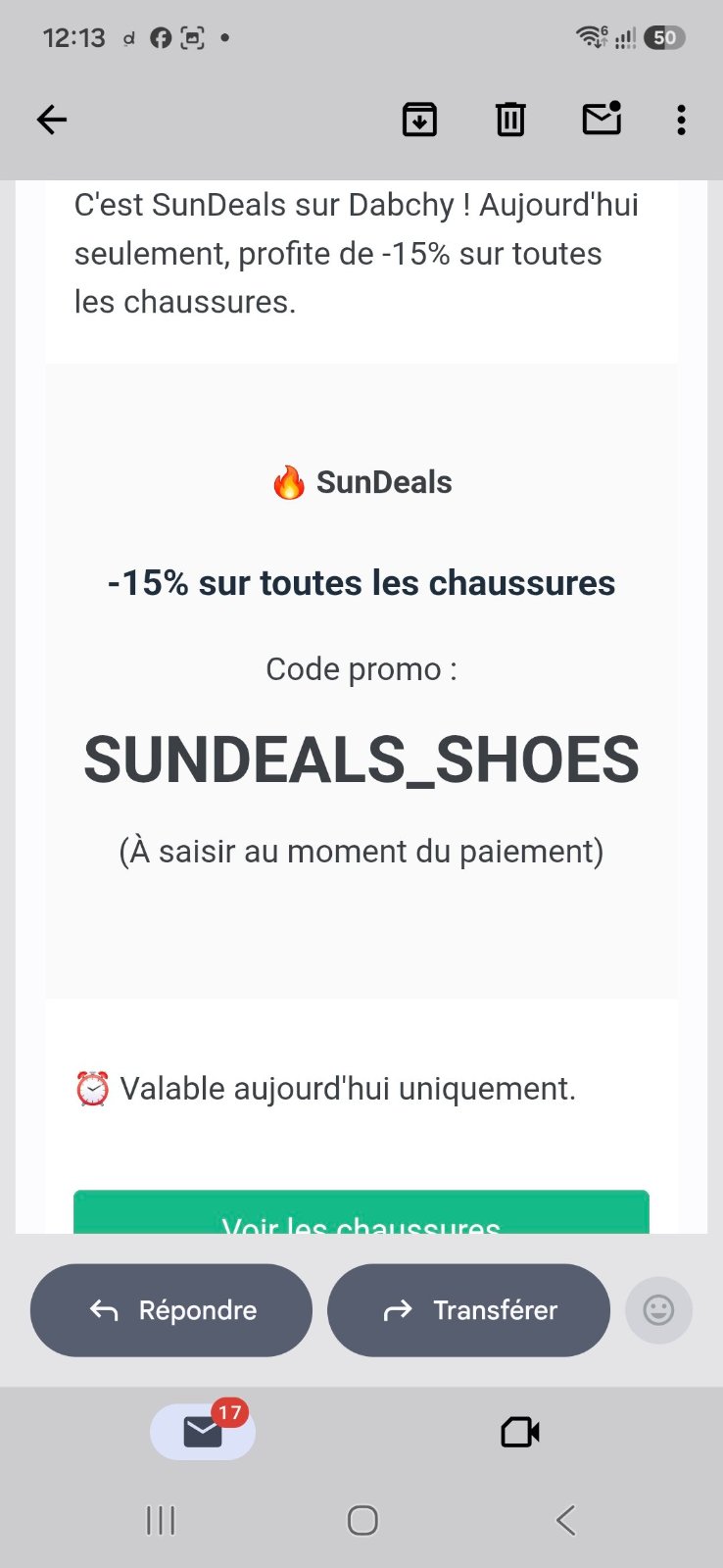Open the three-dot overflow menu
723x1568 pixels.
pos(681,120)
